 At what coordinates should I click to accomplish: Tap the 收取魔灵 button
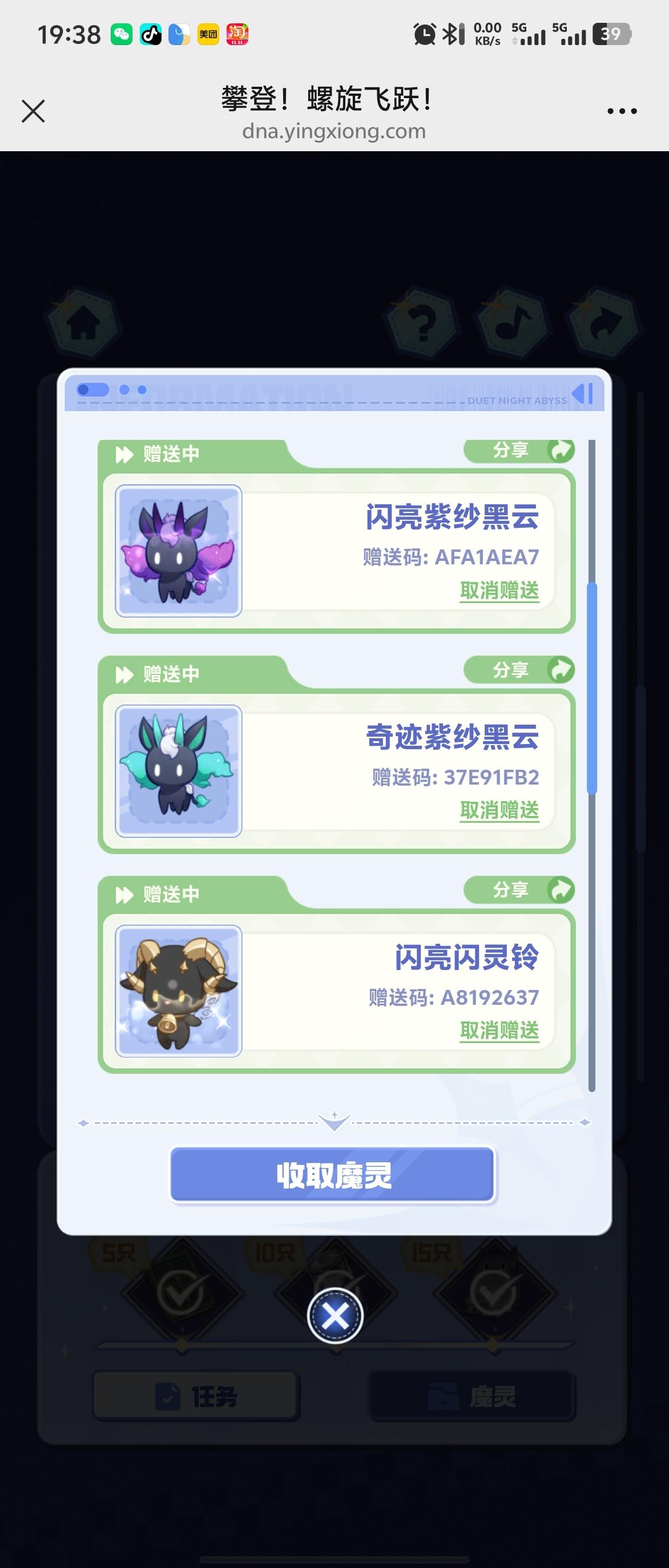tap(332, 1175)
